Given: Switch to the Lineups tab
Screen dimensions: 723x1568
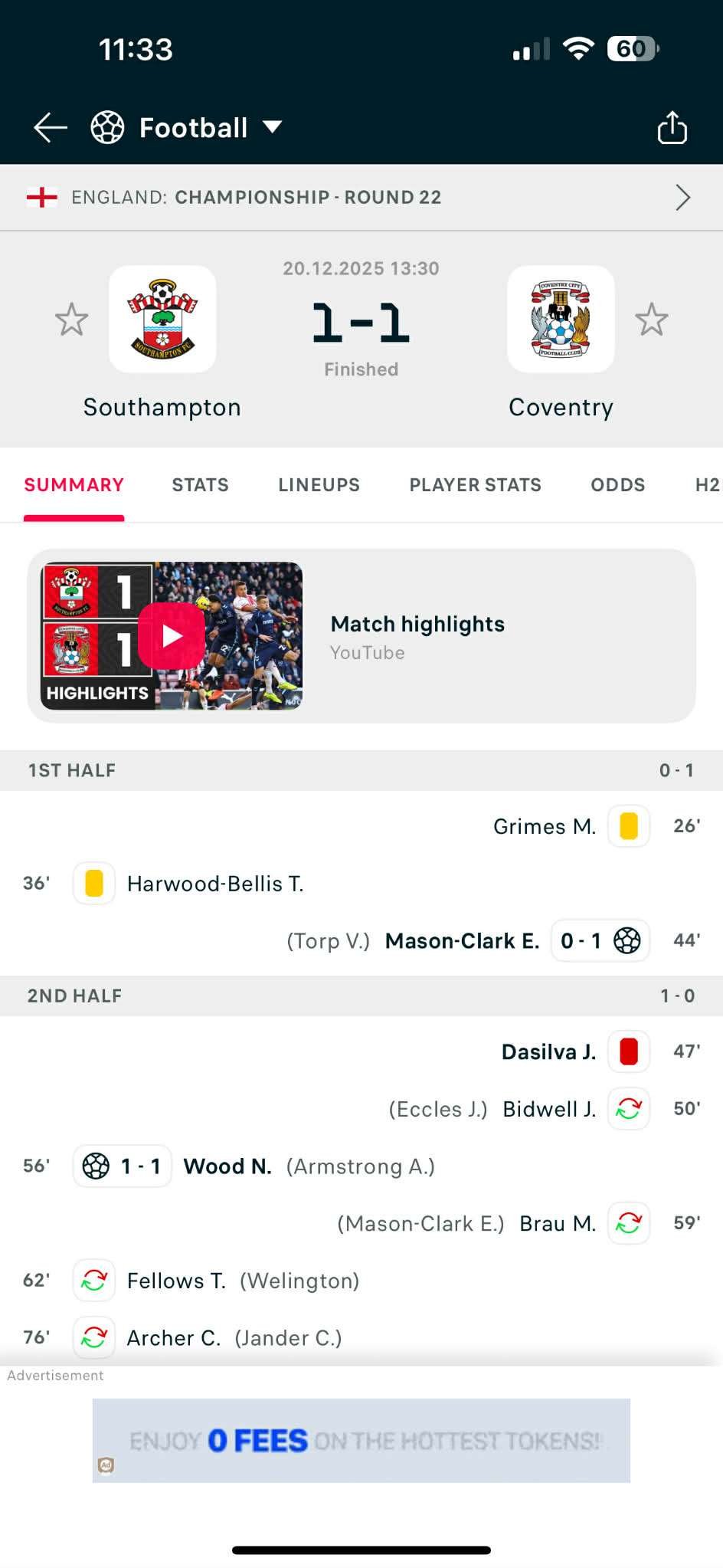Looking at the screenshot, I should (319, 485).
